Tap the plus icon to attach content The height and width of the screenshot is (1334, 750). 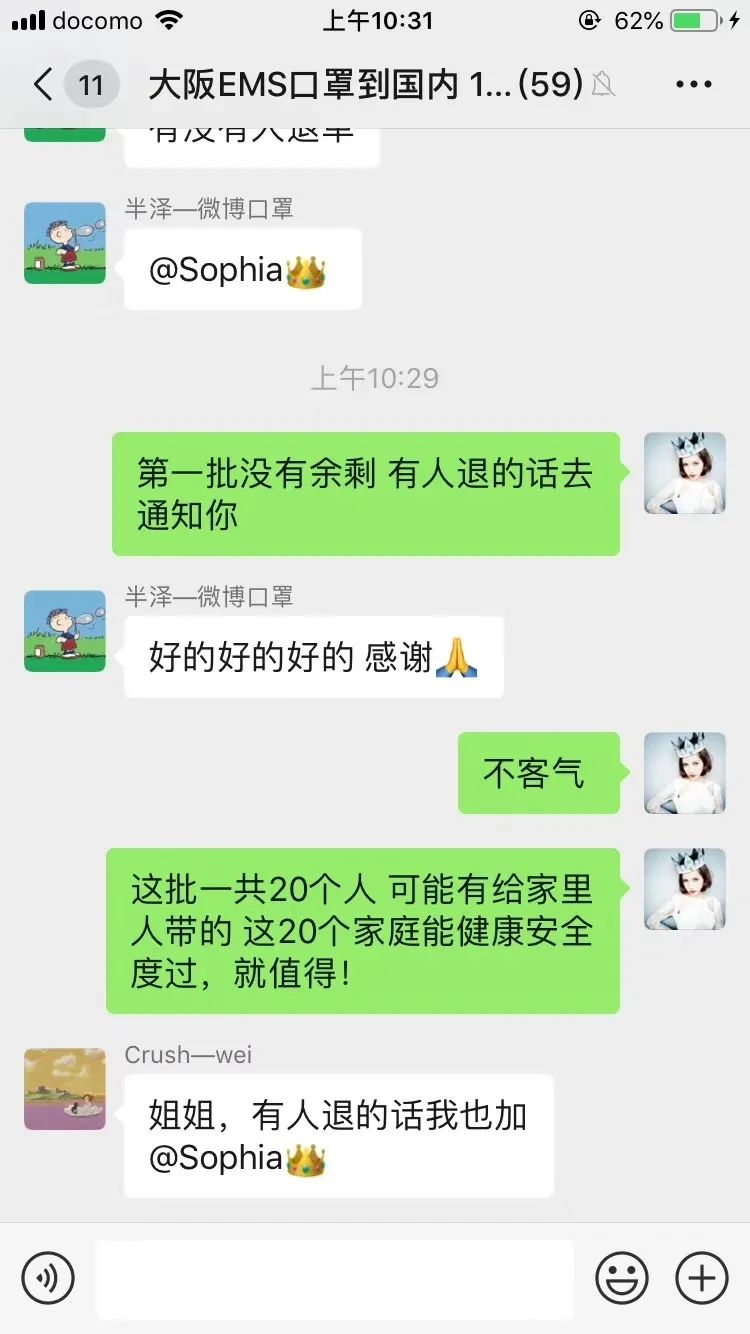click(x=701, y=1278)
